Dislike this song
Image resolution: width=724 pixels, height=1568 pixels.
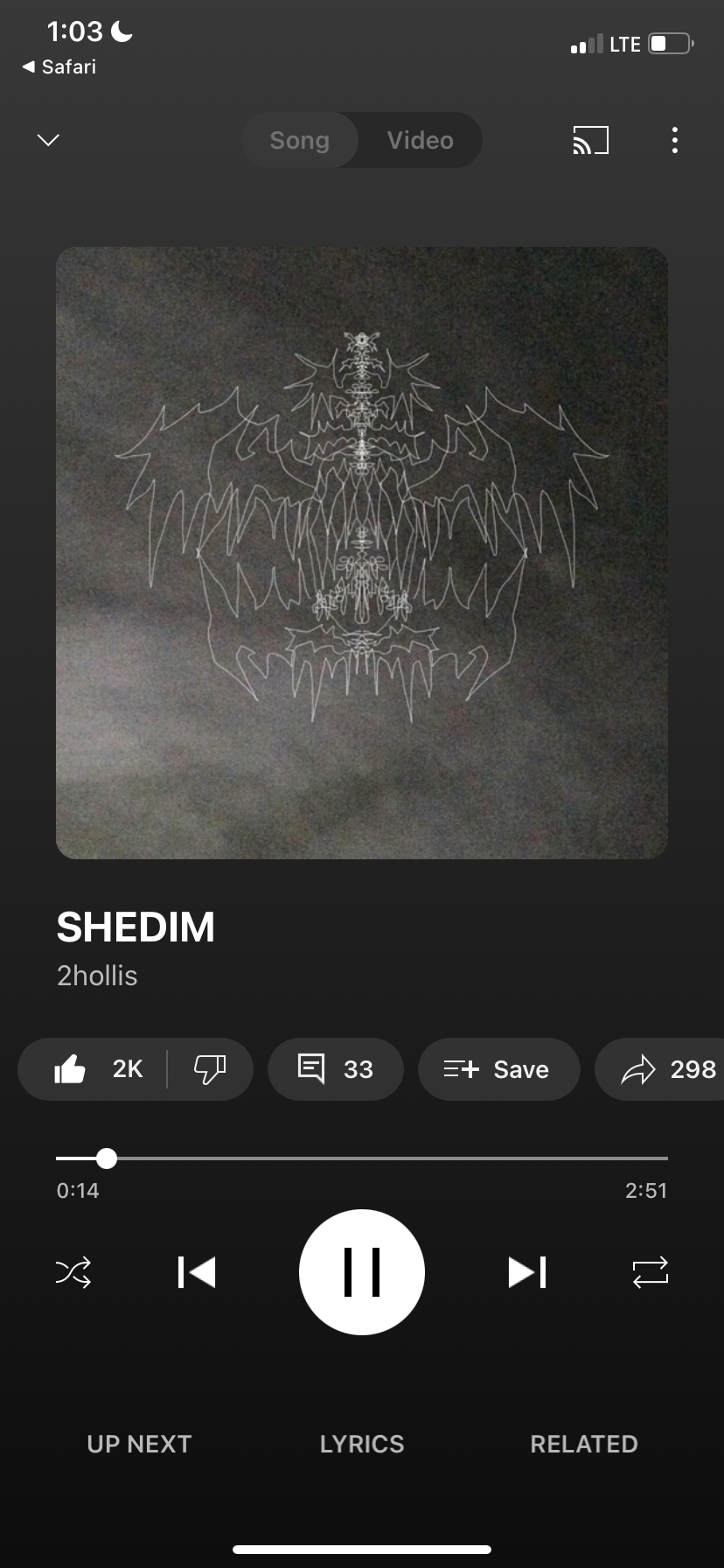209,1068
